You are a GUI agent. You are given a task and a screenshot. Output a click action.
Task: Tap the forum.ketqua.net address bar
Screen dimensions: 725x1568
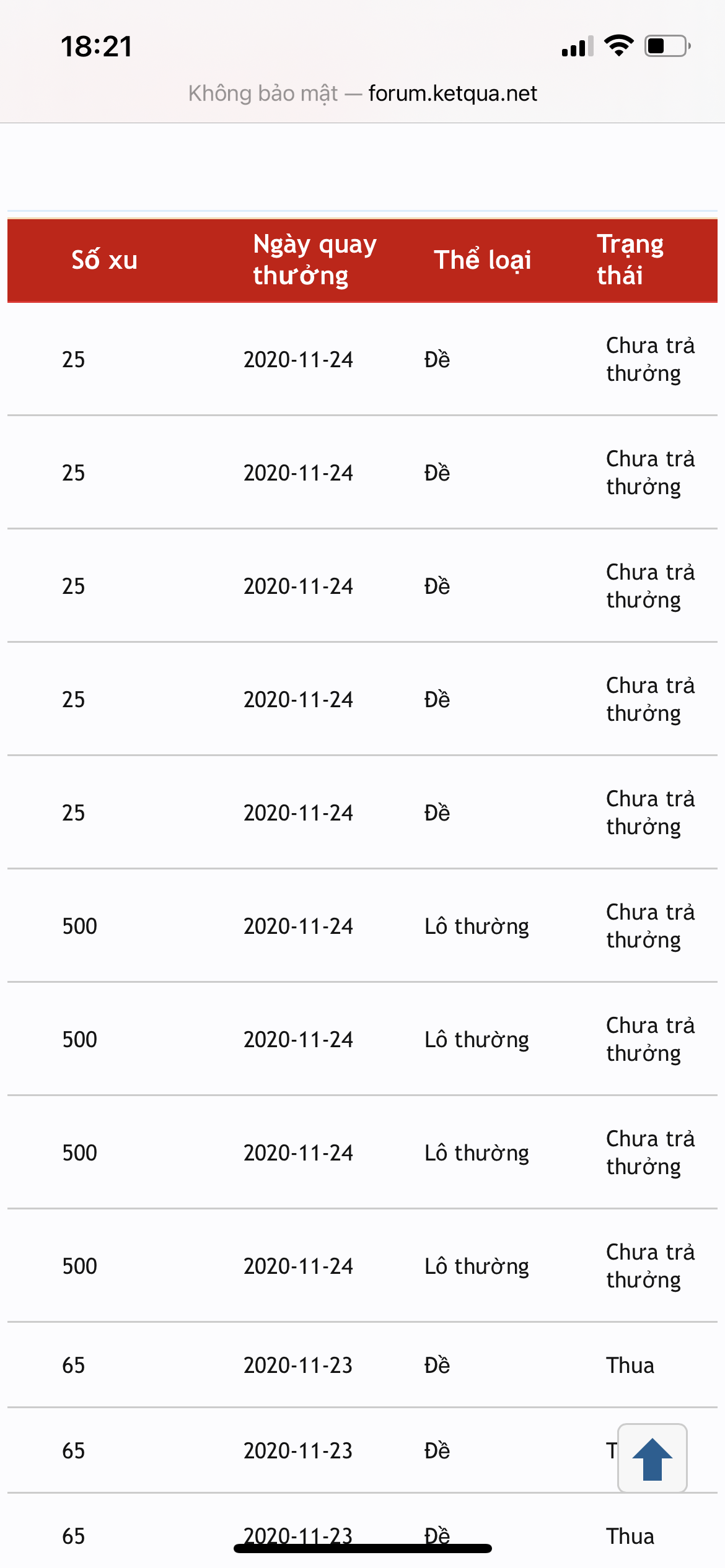362,94
